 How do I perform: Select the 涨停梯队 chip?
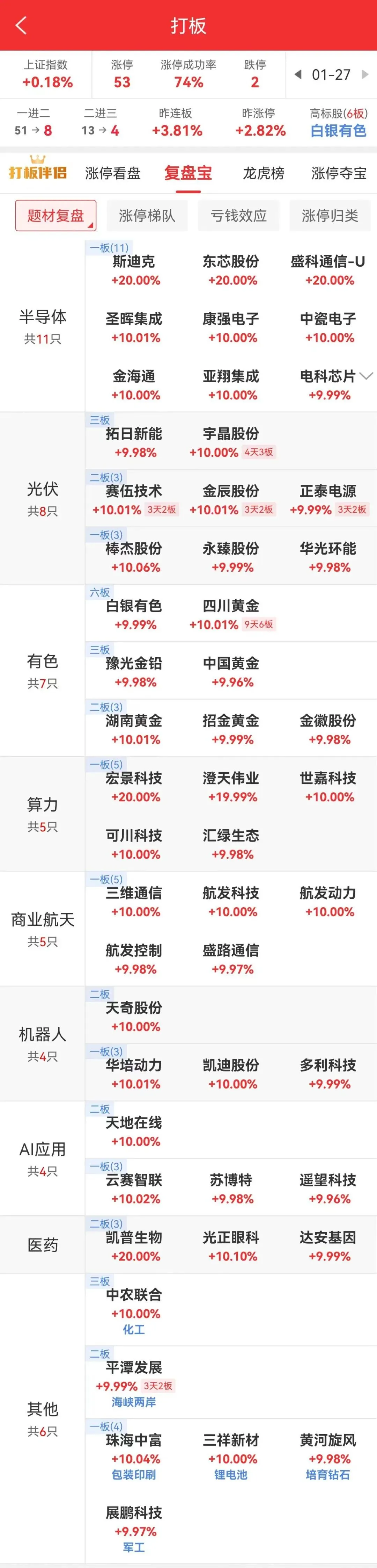(147, 216)
